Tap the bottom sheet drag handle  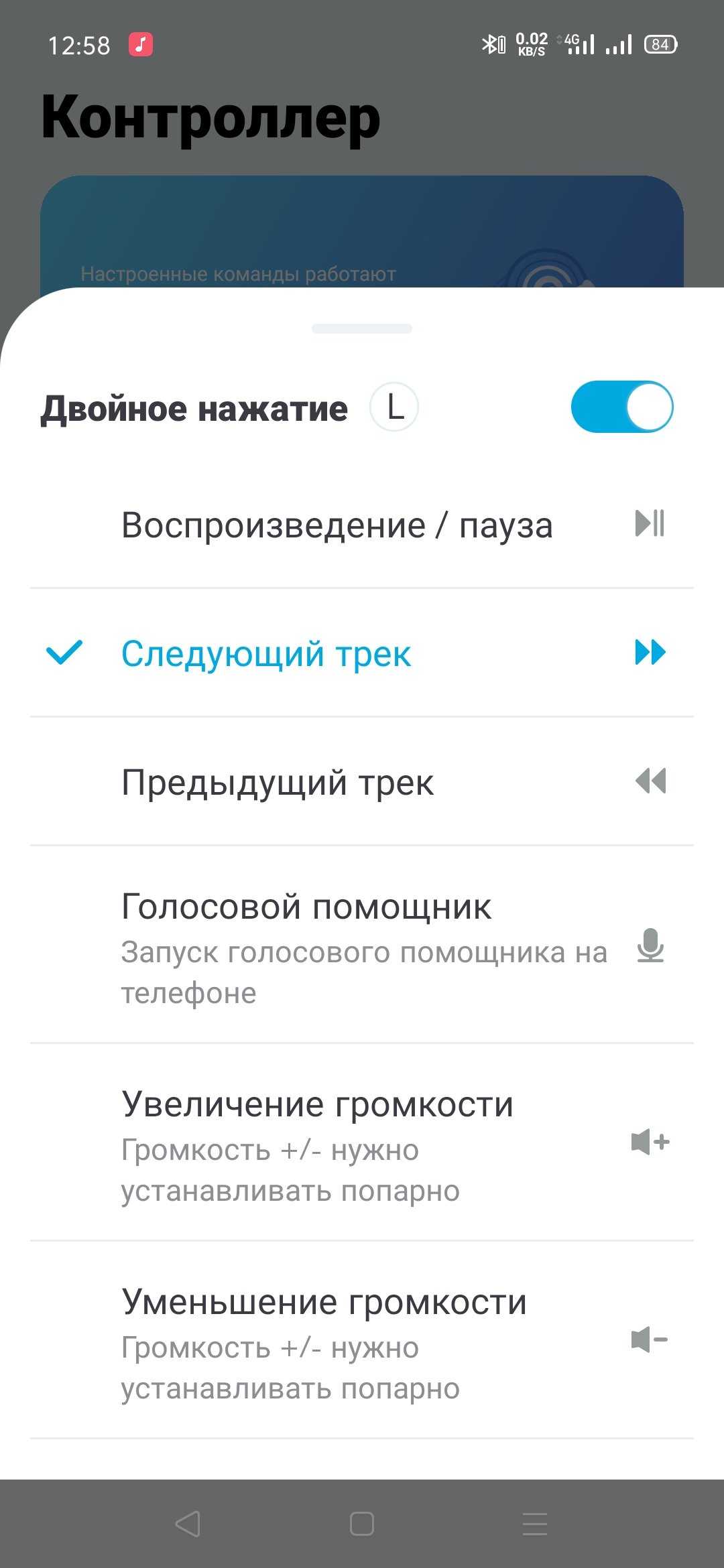[362, 328]
